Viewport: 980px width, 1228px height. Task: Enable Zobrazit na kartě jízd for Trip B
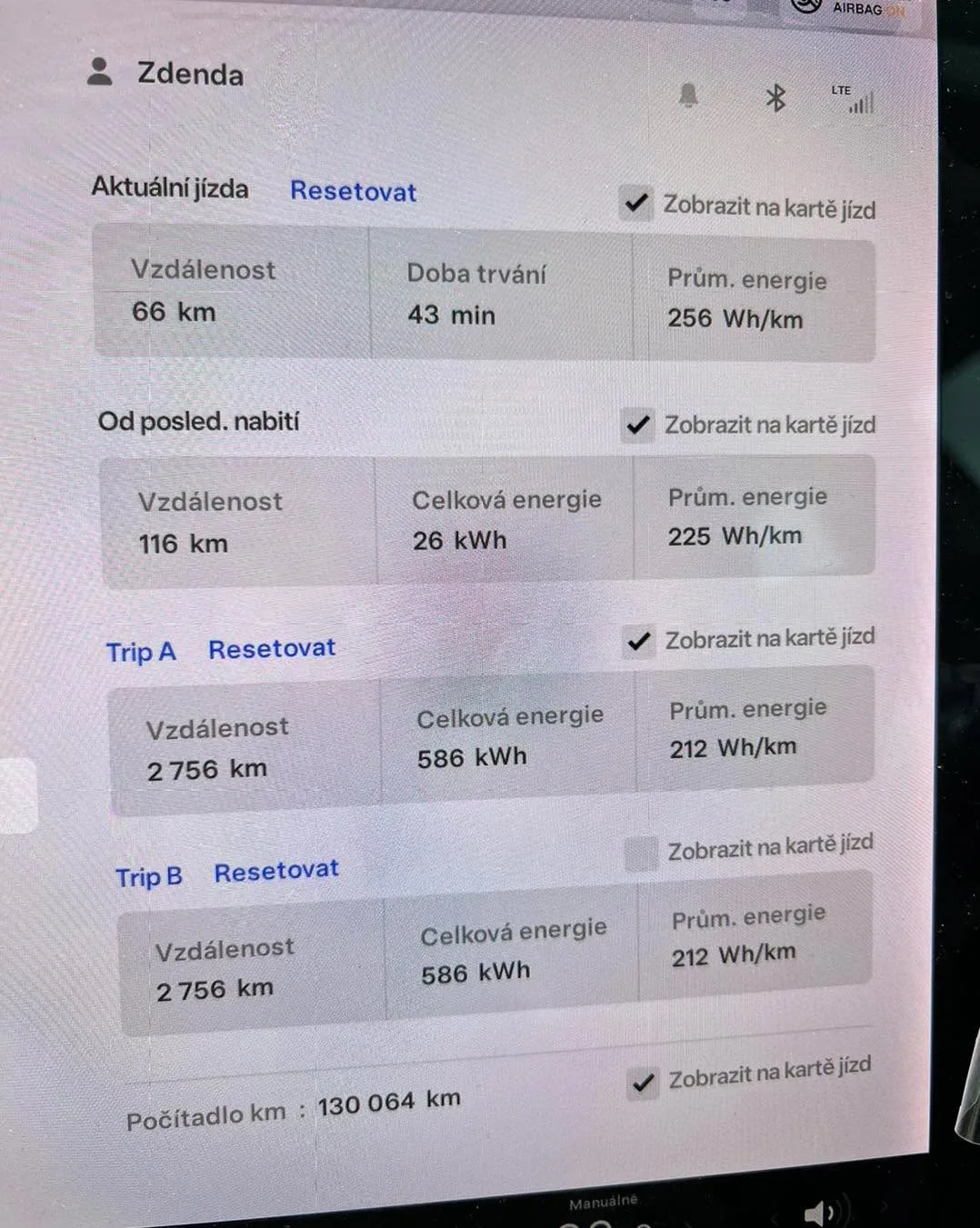641,854
